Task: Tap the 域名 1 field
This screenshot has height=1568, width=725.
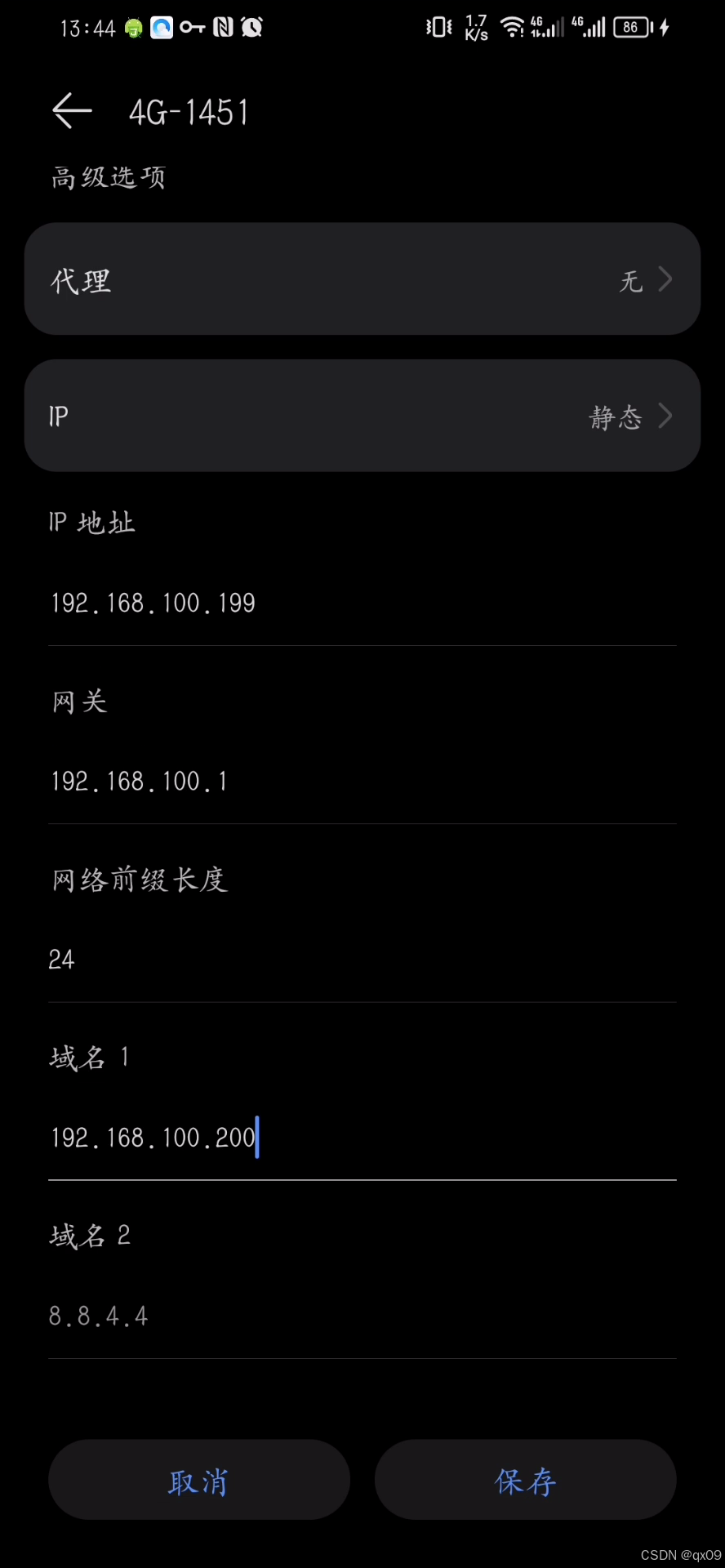Action: [x=362, y=1138]
